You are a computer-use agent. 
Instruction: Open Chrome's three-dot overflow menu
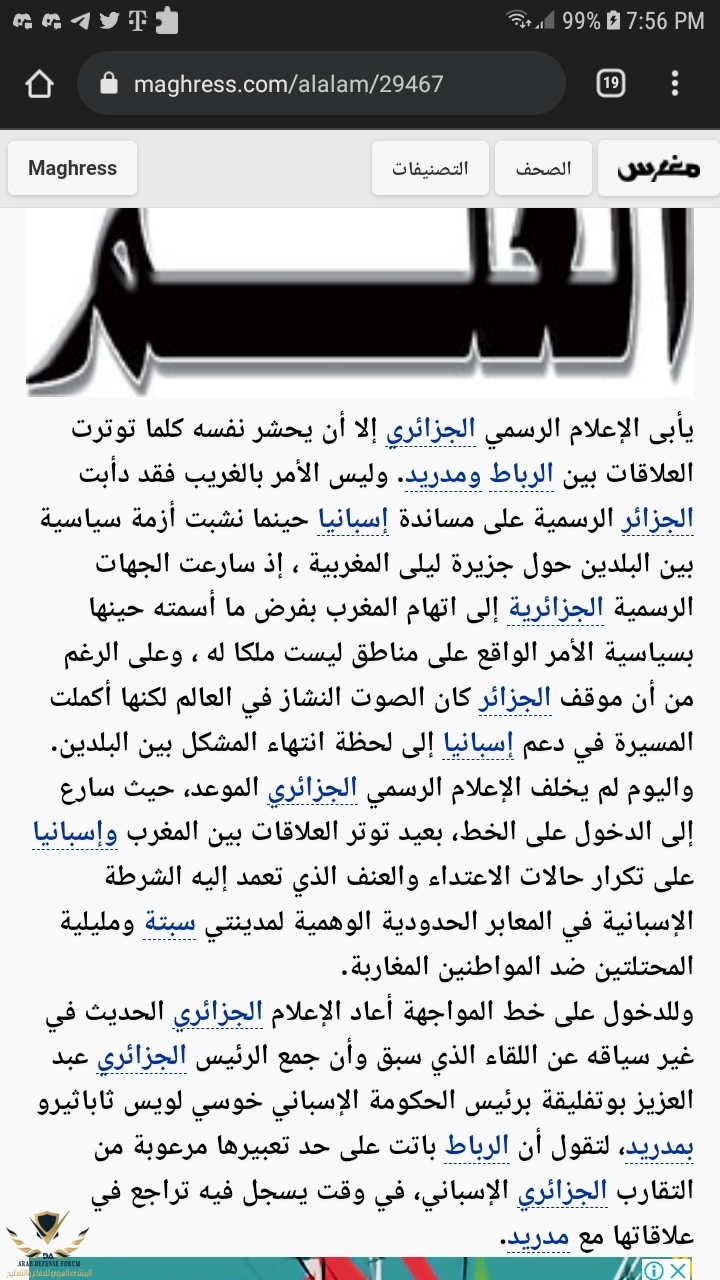(676, 84)
